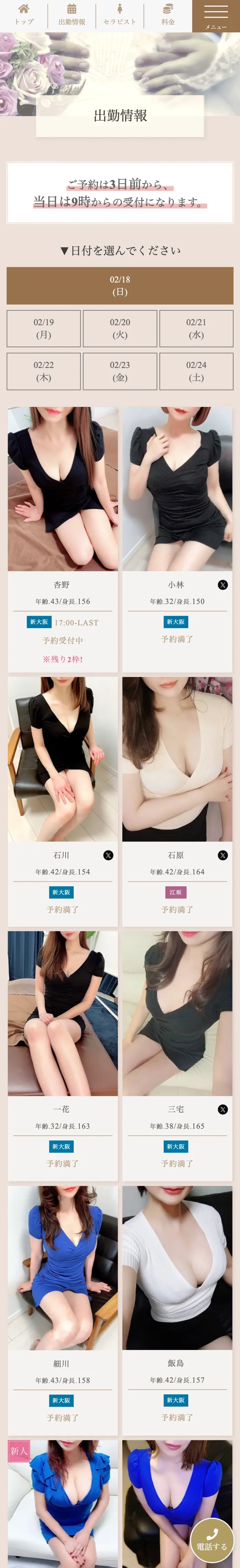Open the メニュー hamburger menu
Screen dimensions: 240x1568
[x=216, y=16]
